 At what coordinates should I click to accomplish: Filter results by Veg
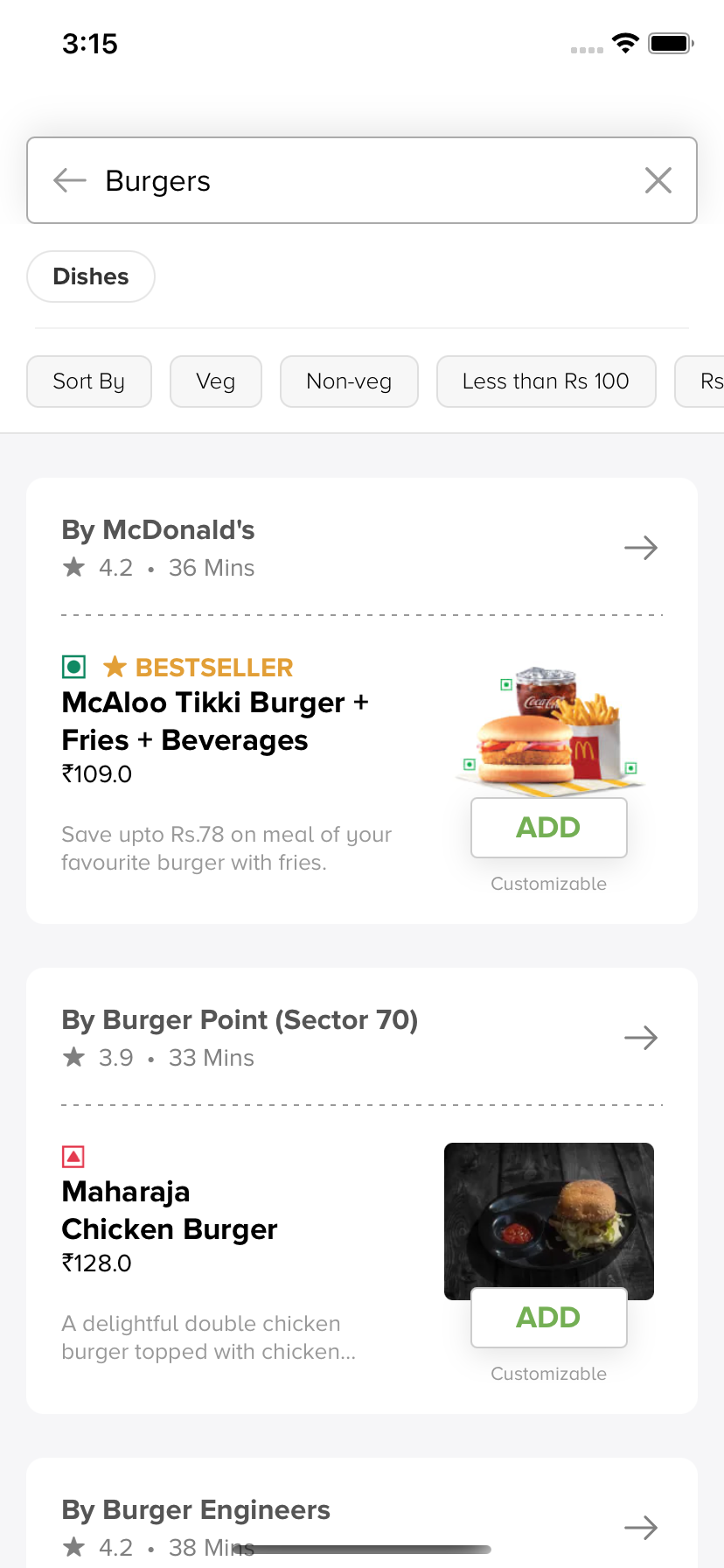coord(216,381)
